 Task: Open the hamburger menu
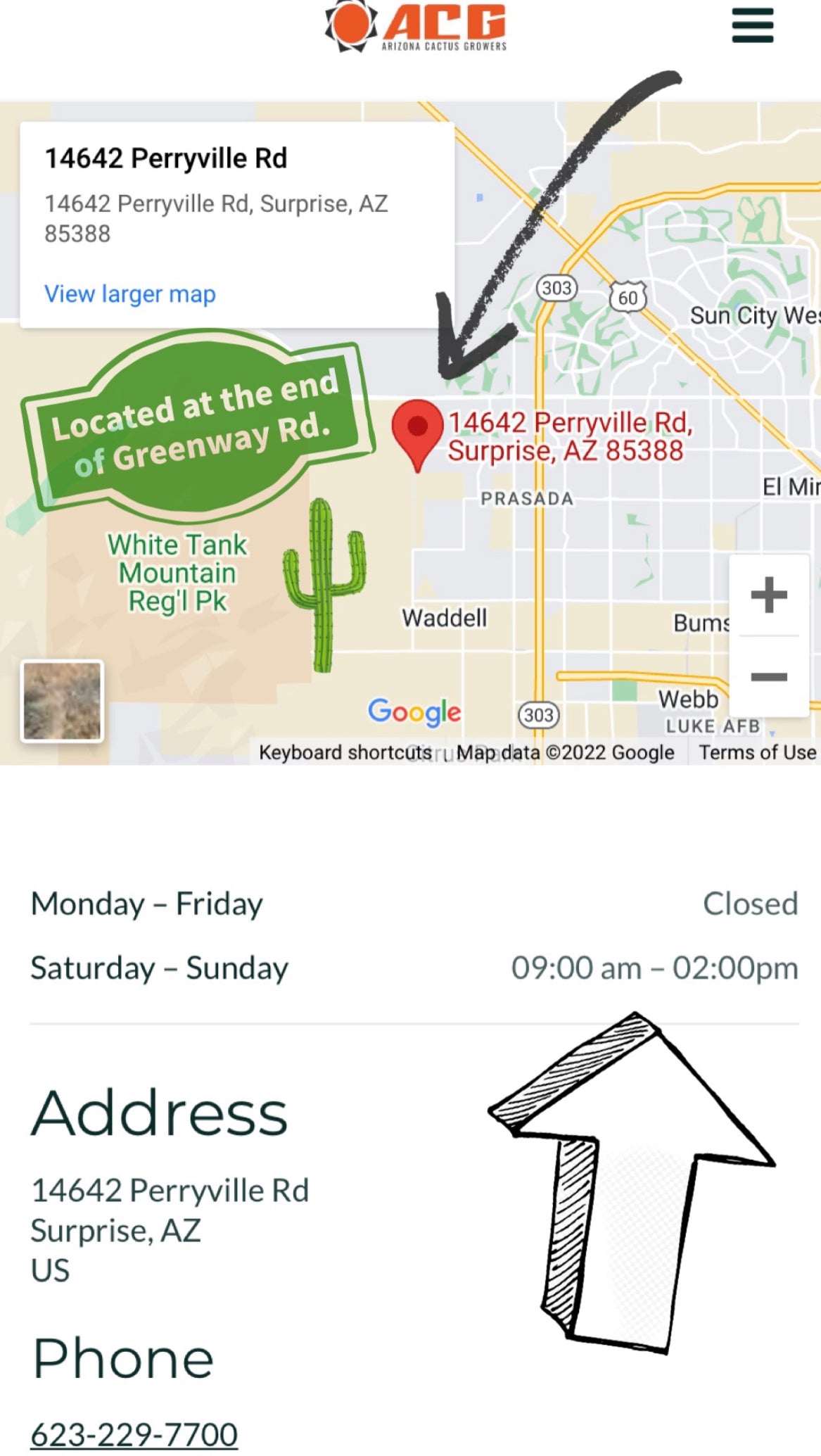click(x=752, y=26)
